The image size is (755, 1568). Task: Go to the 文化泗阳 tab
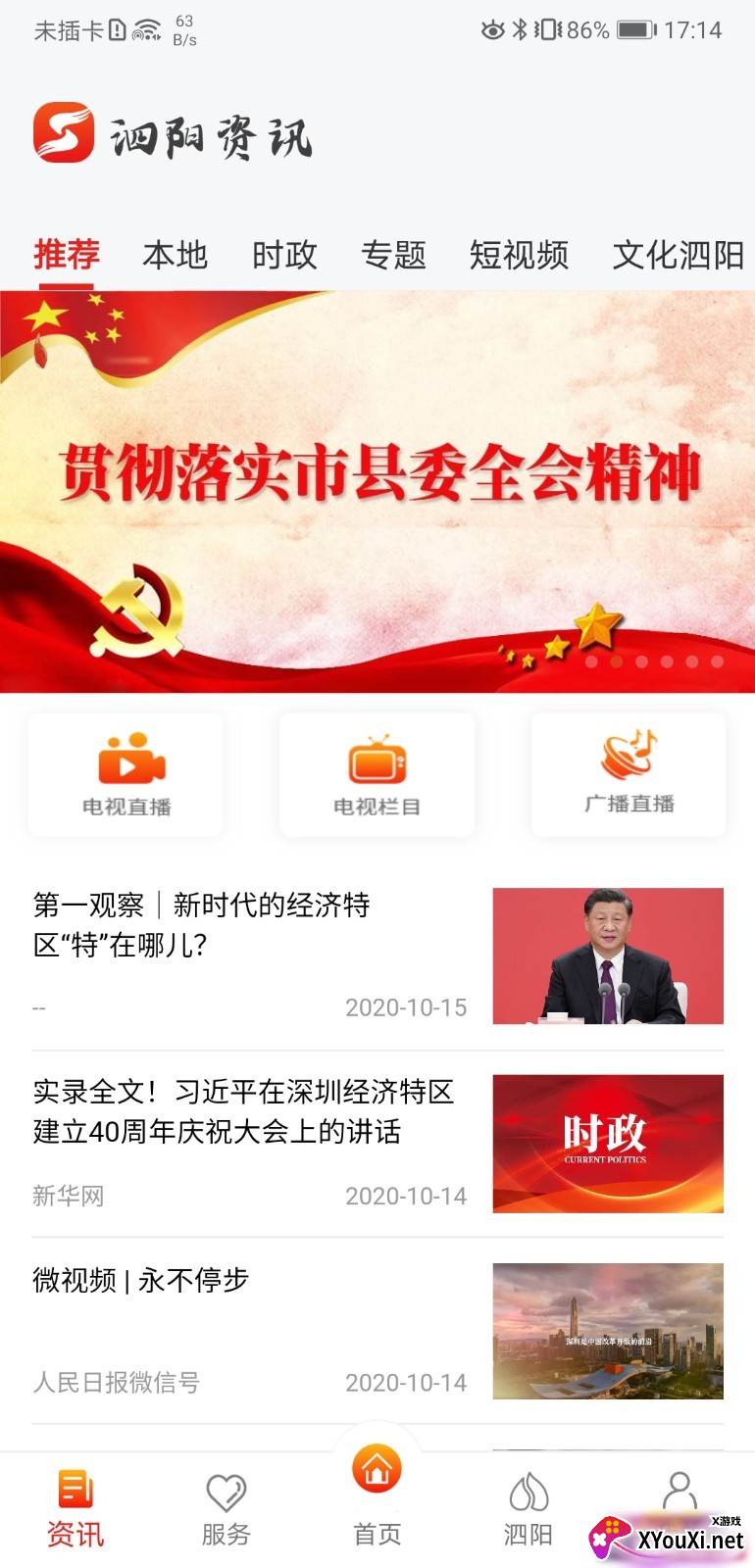pyautogui.click(x=678, y=255)
